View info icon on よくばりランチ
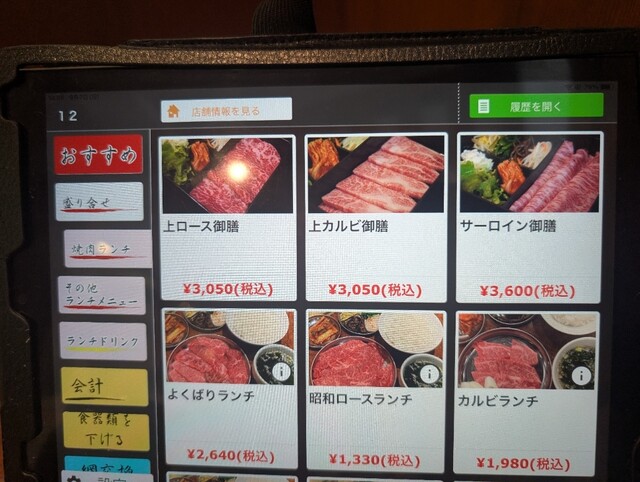640x482 pixels. pos(281,372)
